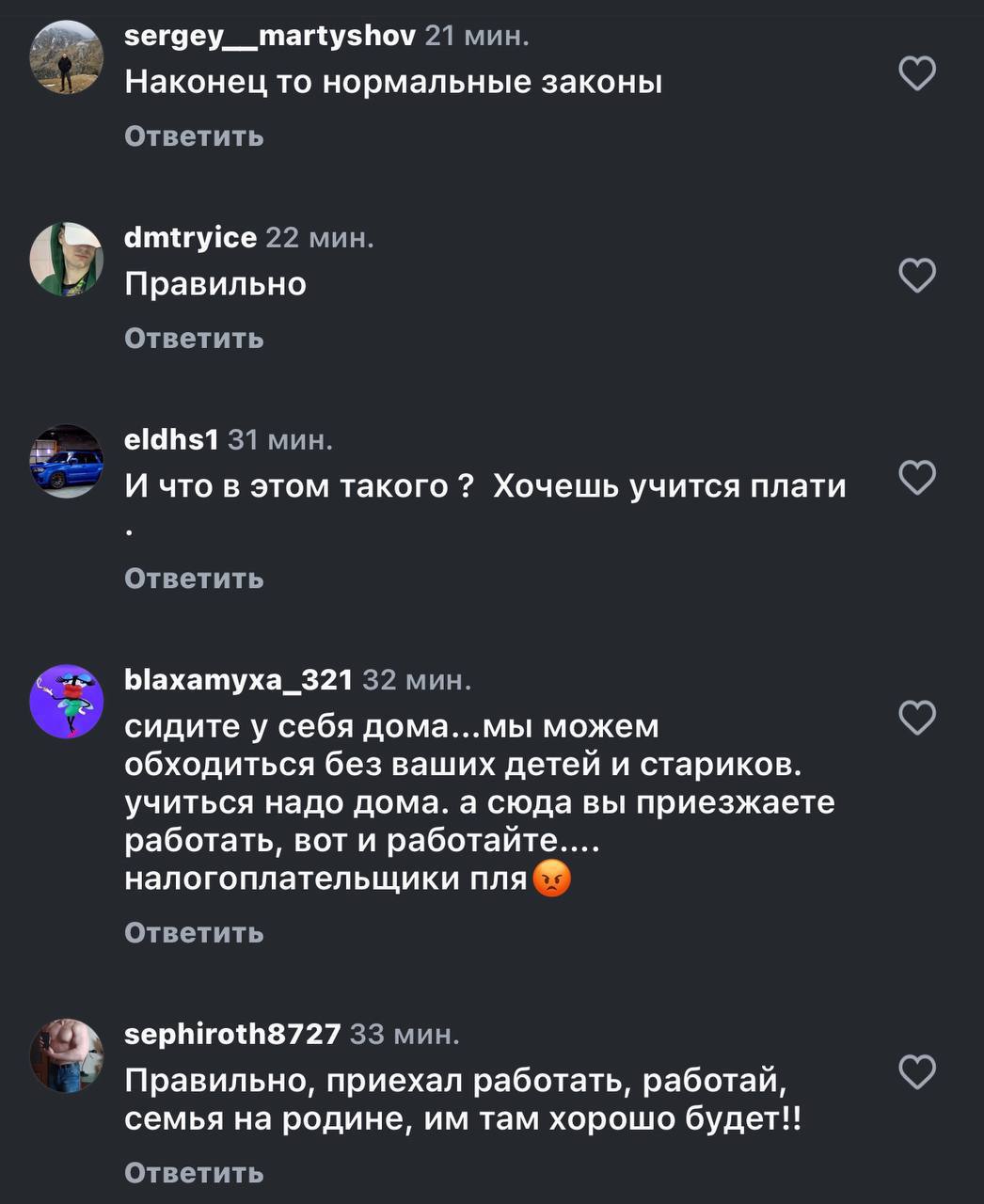Open sergey__martyshov's profile picture

66,57
